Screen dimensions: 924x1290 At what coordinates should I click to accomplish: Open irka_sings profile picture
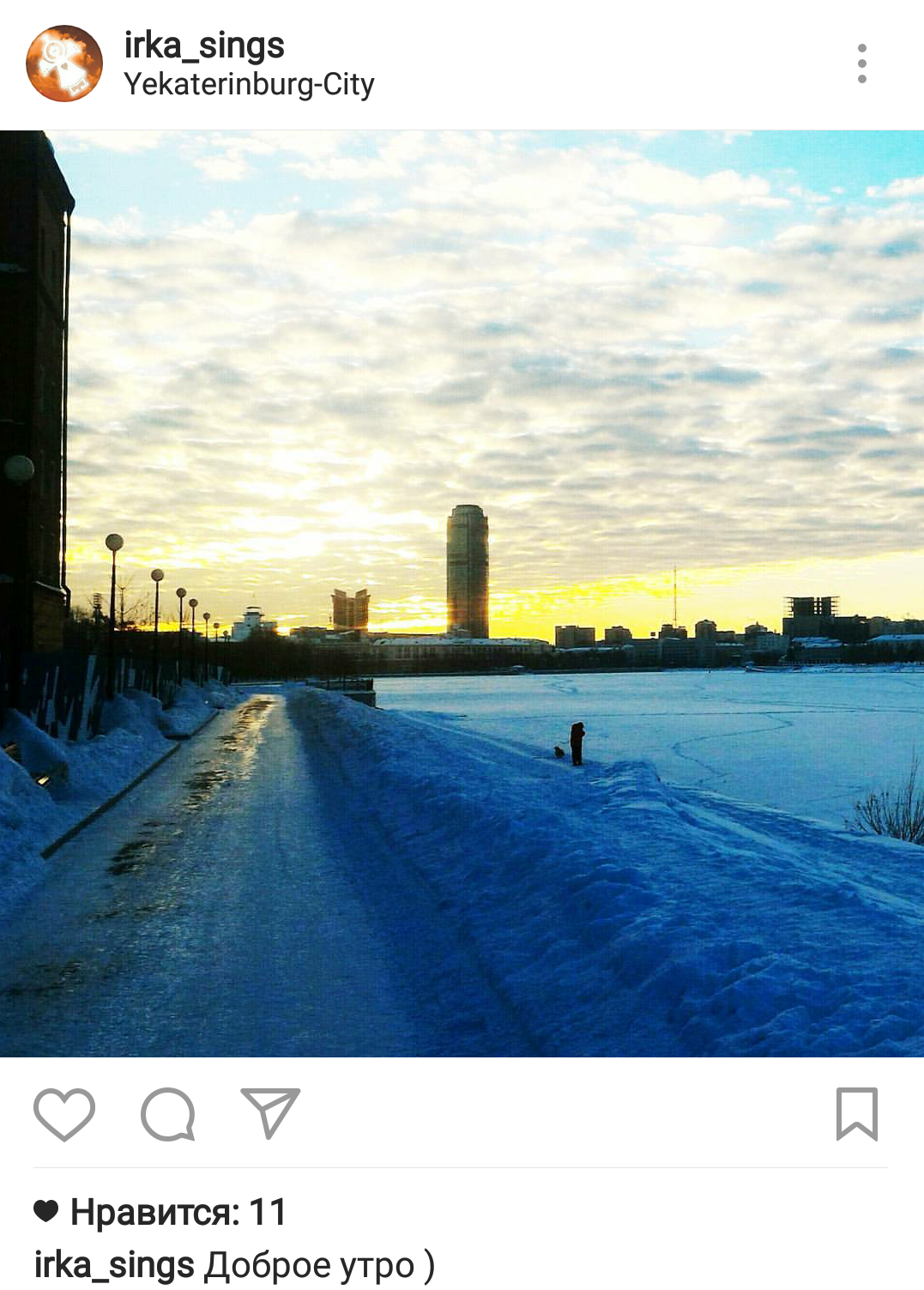[64, 64]
